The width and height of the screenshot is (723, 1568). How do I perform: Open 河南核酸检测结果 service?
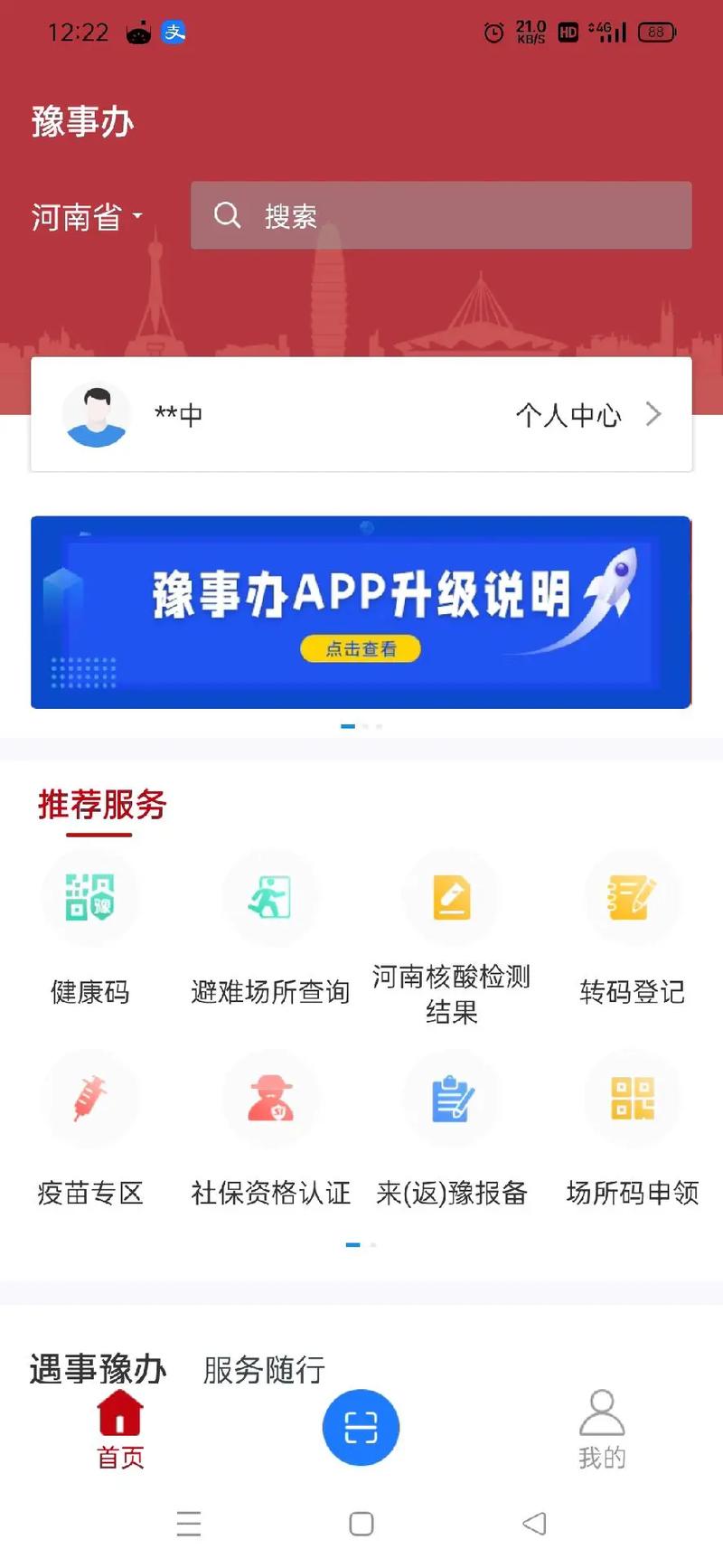point(452,897)
